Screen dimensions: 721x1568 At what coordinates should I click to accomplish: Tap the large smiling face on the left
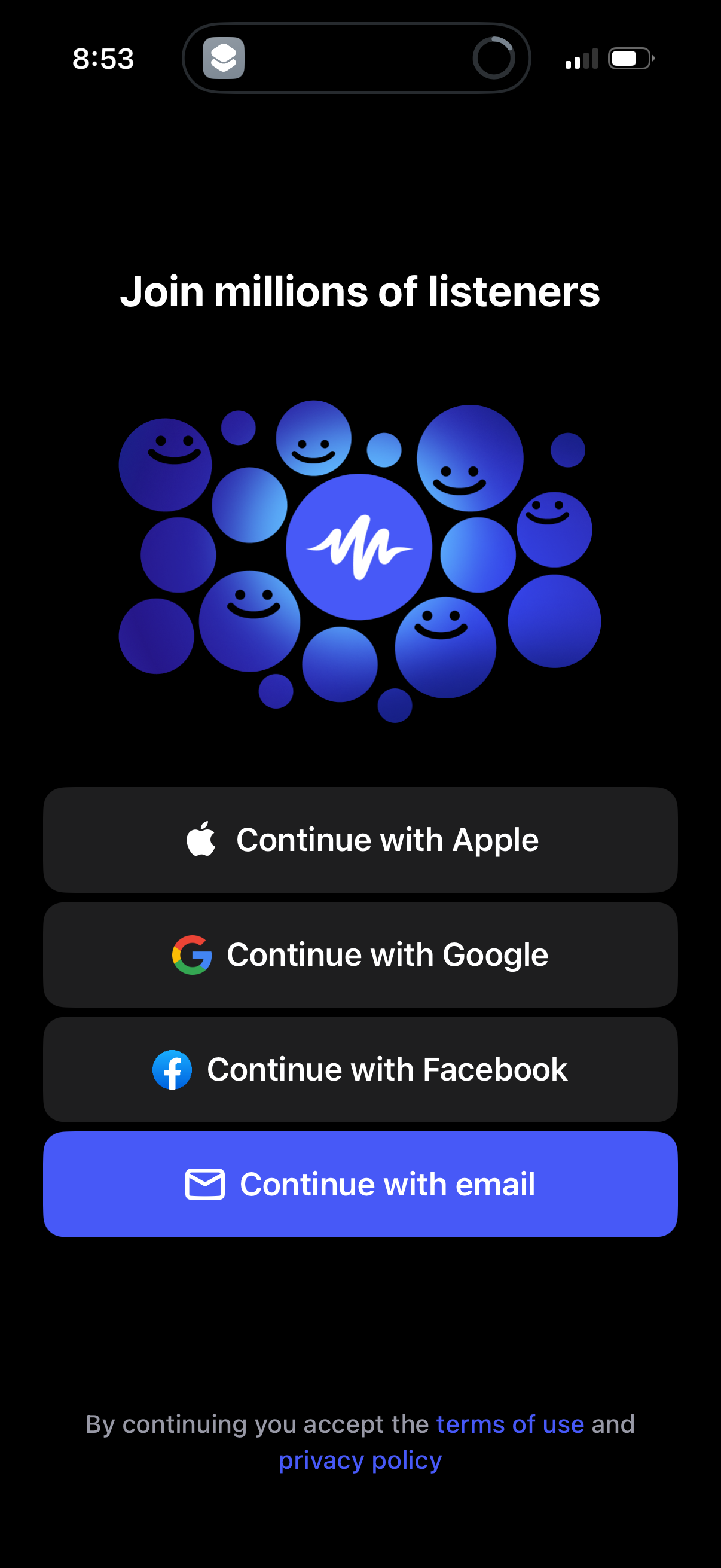point(166,463)
